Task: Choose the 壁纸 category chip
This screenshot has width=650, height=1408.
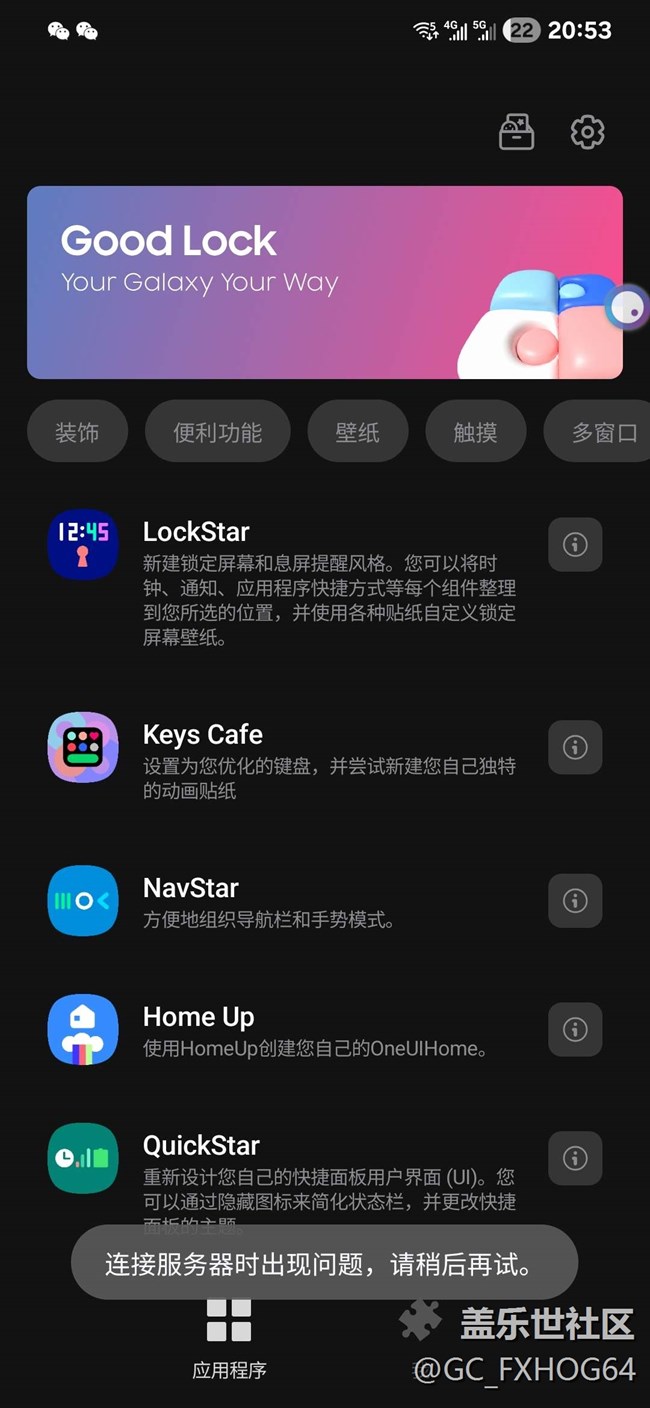Action: [x=357, y=432]
